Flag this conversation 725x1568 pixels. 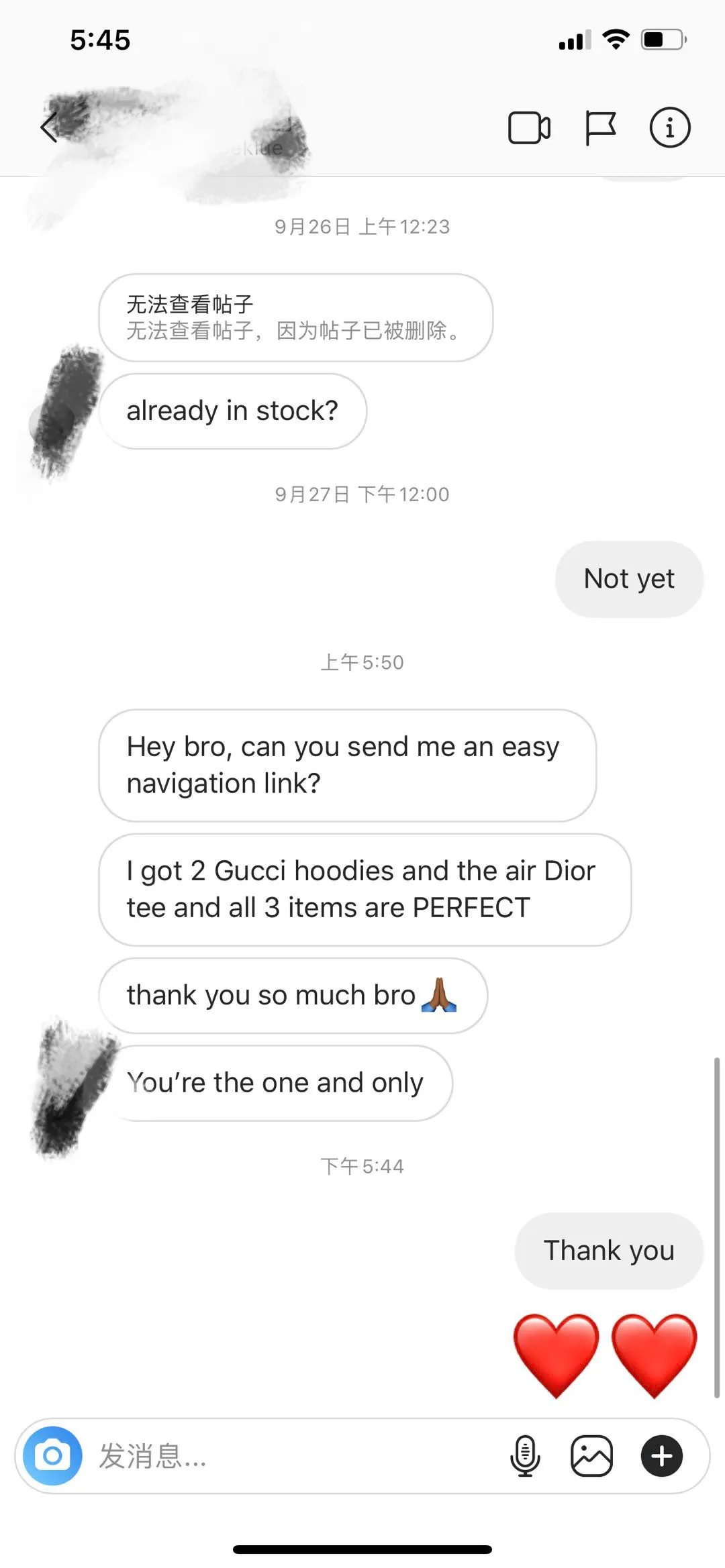pyautogui.click(x=600, y=127)
